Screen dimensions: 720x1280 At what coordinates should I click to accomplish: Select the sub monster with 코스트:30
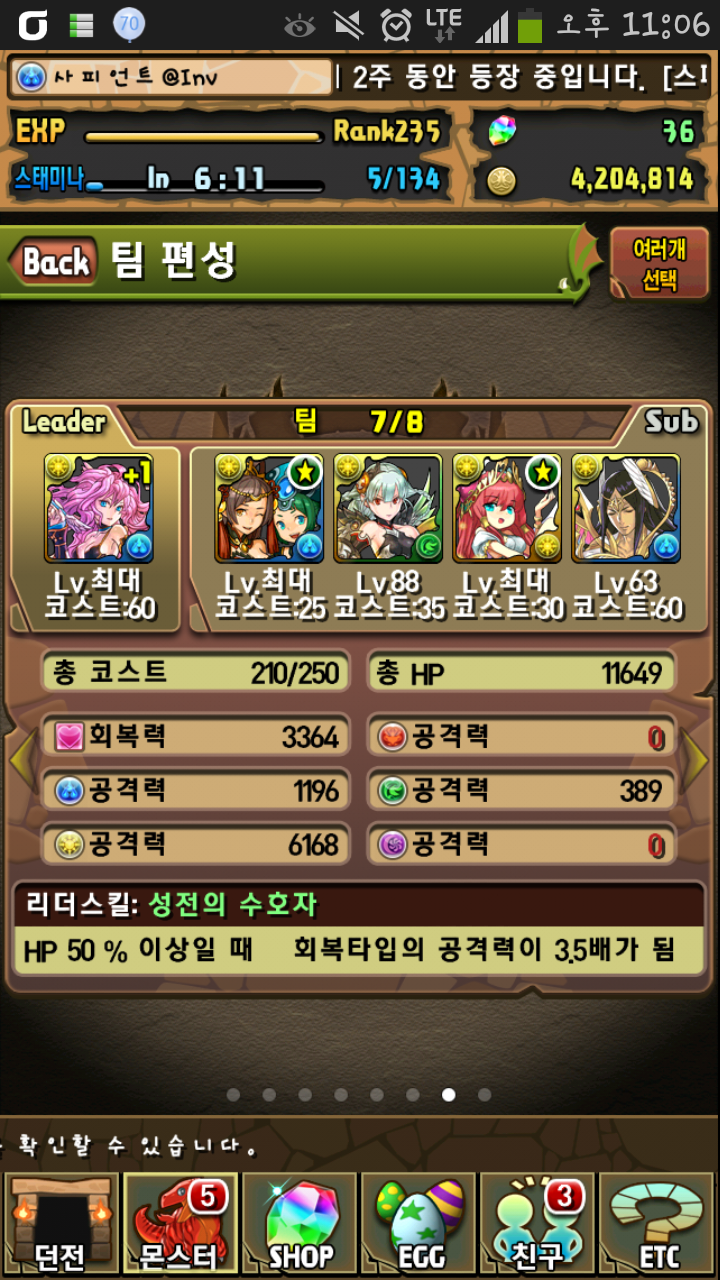[507, 509]
